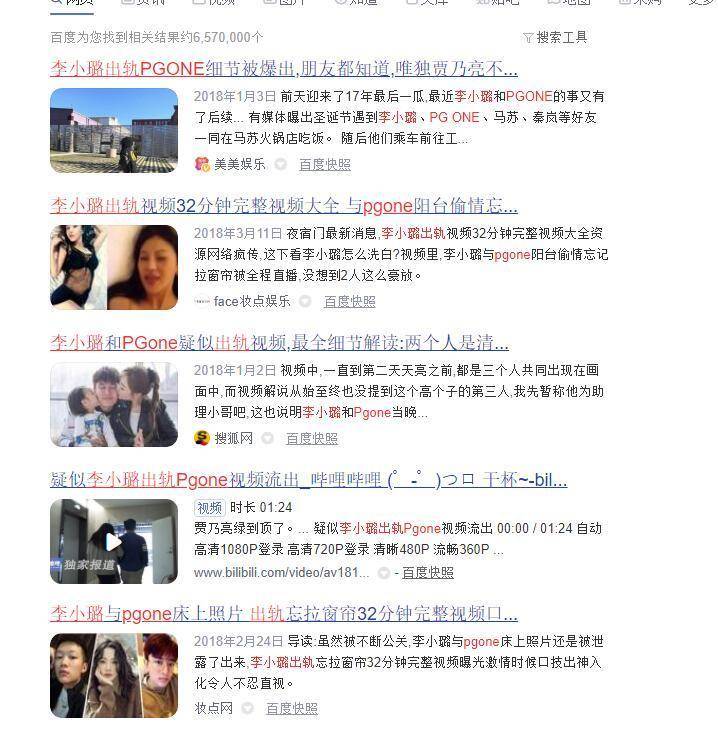
Task: Open result 李小璐出轨PGONE细节被爆出
Action: (284, 70)
